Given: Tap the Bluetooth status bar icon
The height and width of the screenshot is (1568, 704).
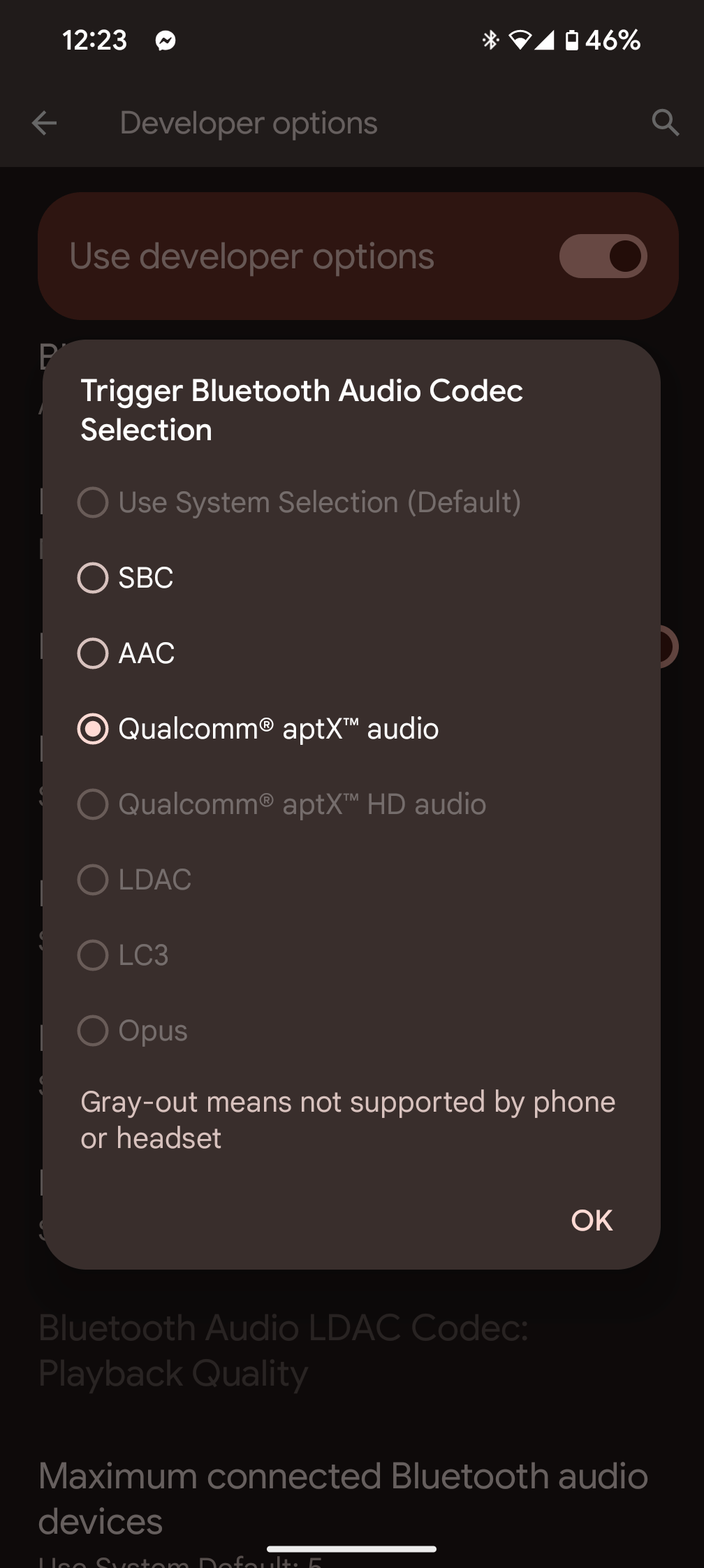Looking at the screenshot, I should (x=490, y=40).
